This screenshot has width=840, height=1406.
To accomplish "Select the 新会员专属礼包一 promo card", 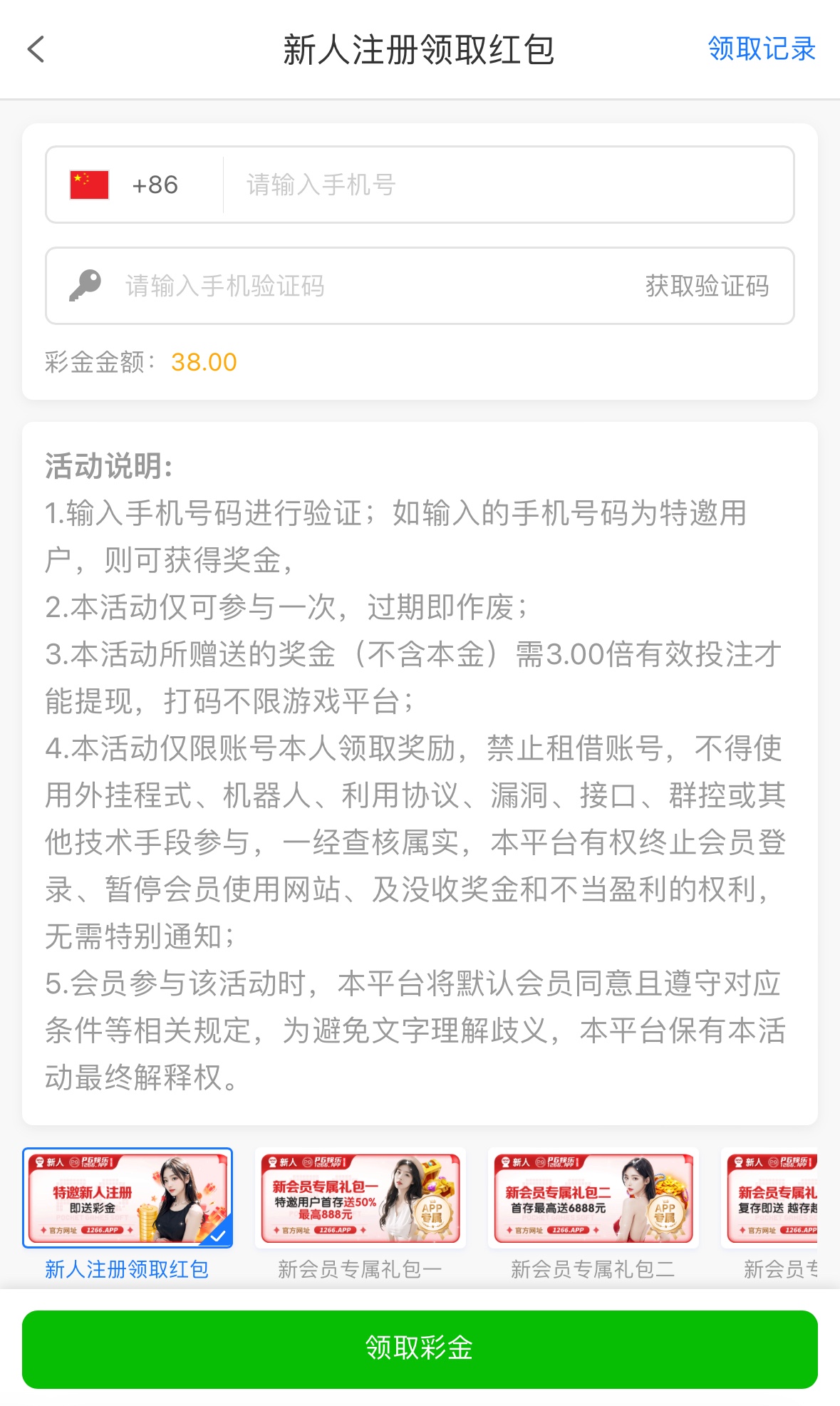I will pyautogui.click(x=361, y=1198).
